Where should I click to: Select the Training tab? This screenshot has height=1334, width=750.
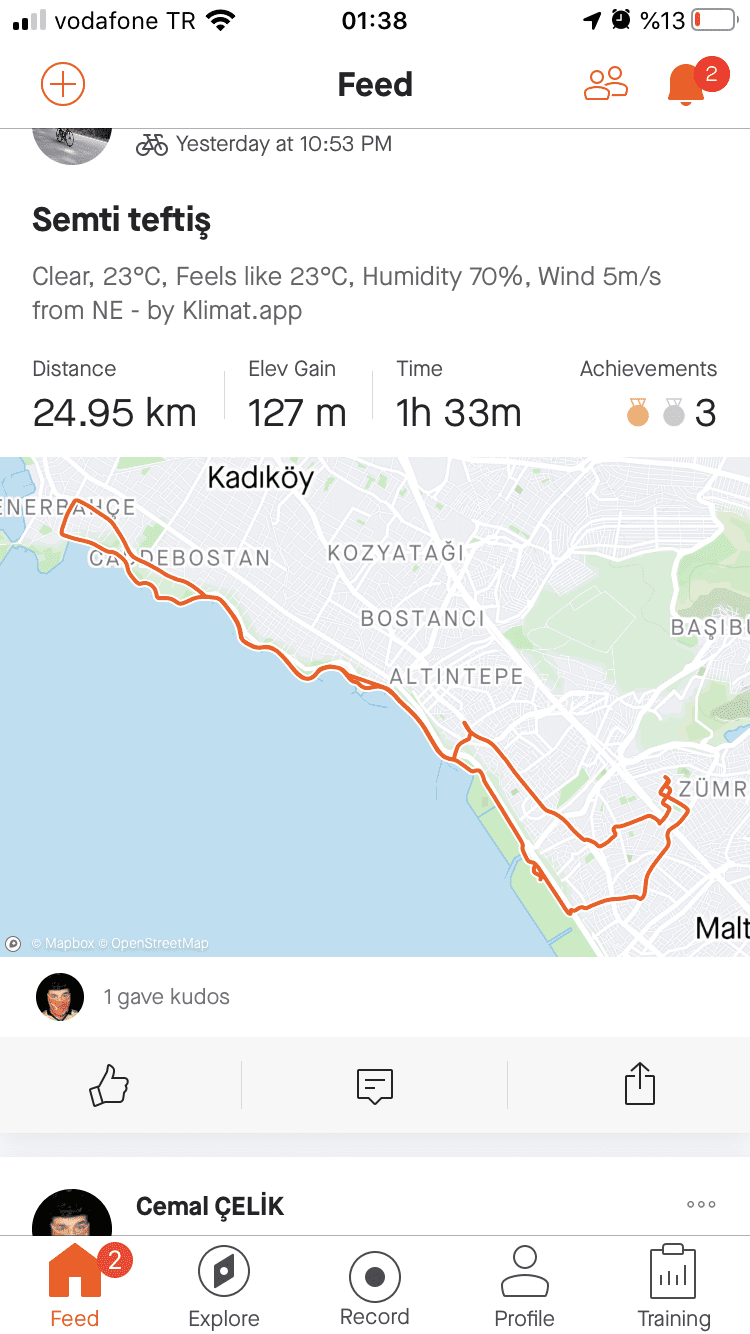pos(673,1288)
